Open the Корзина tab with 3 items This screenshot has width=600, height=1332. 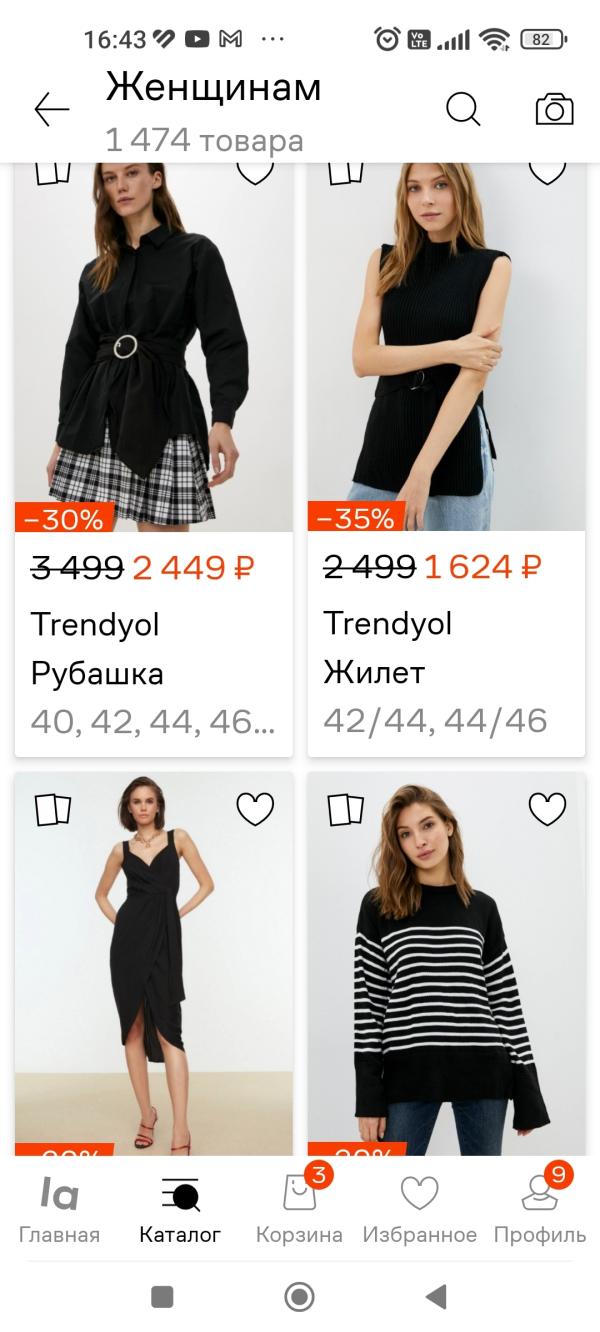[299, 1210]
